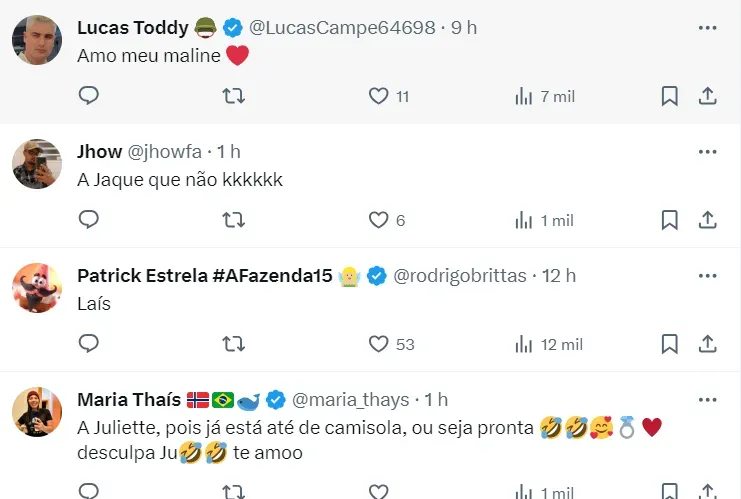Open the @rodrigobrittas profile handle
Image resolution: width=741 pixels, height=499 pixels.
coord(460,276)
